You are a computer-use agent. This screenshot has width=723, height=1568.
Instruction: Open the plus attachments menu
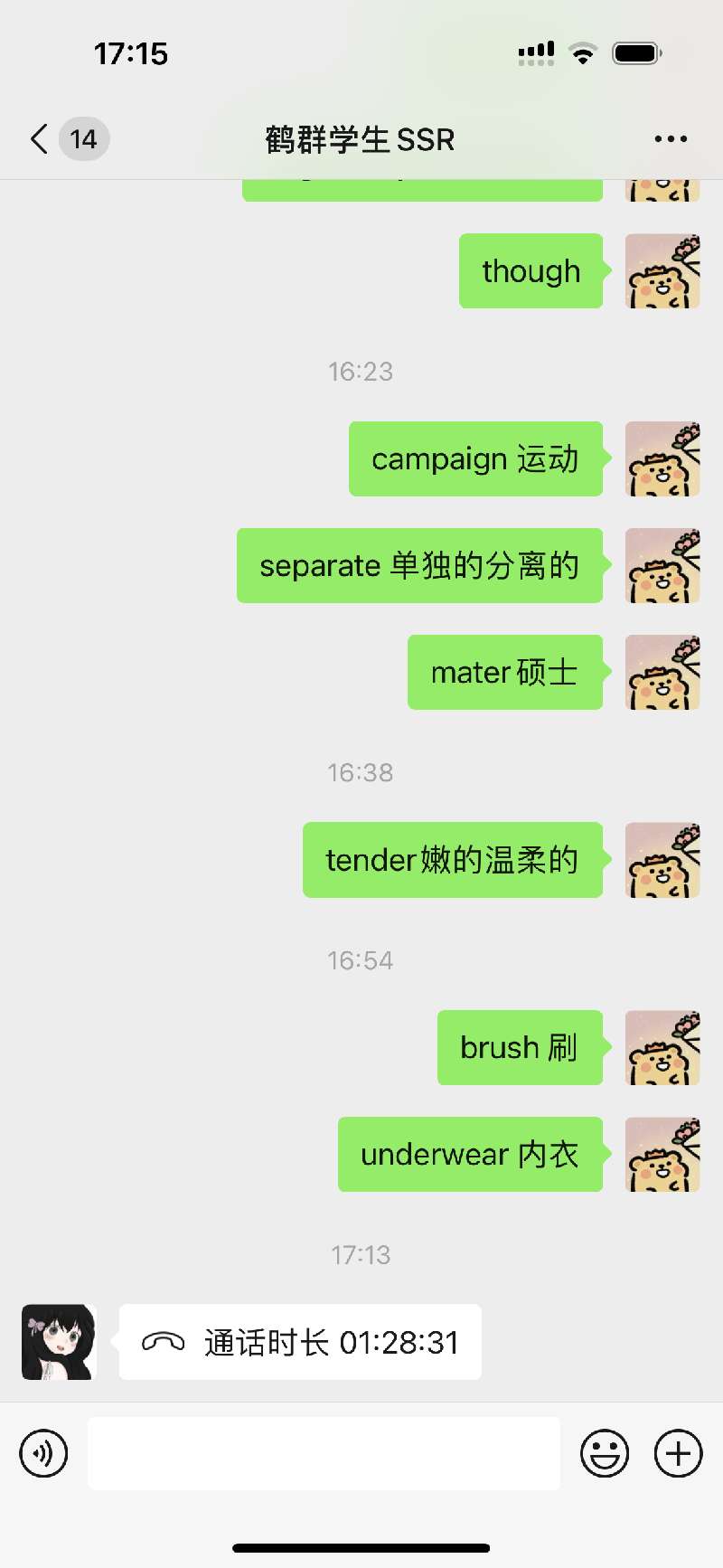[678, 1453]
